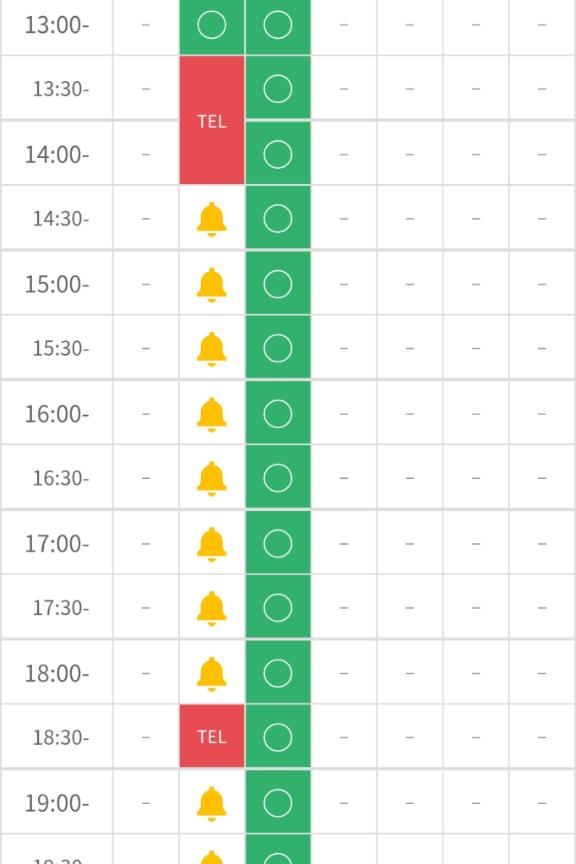Choose the green circle slot at 19:00
This screenshot has height=864, width=576.
point(278,802)
